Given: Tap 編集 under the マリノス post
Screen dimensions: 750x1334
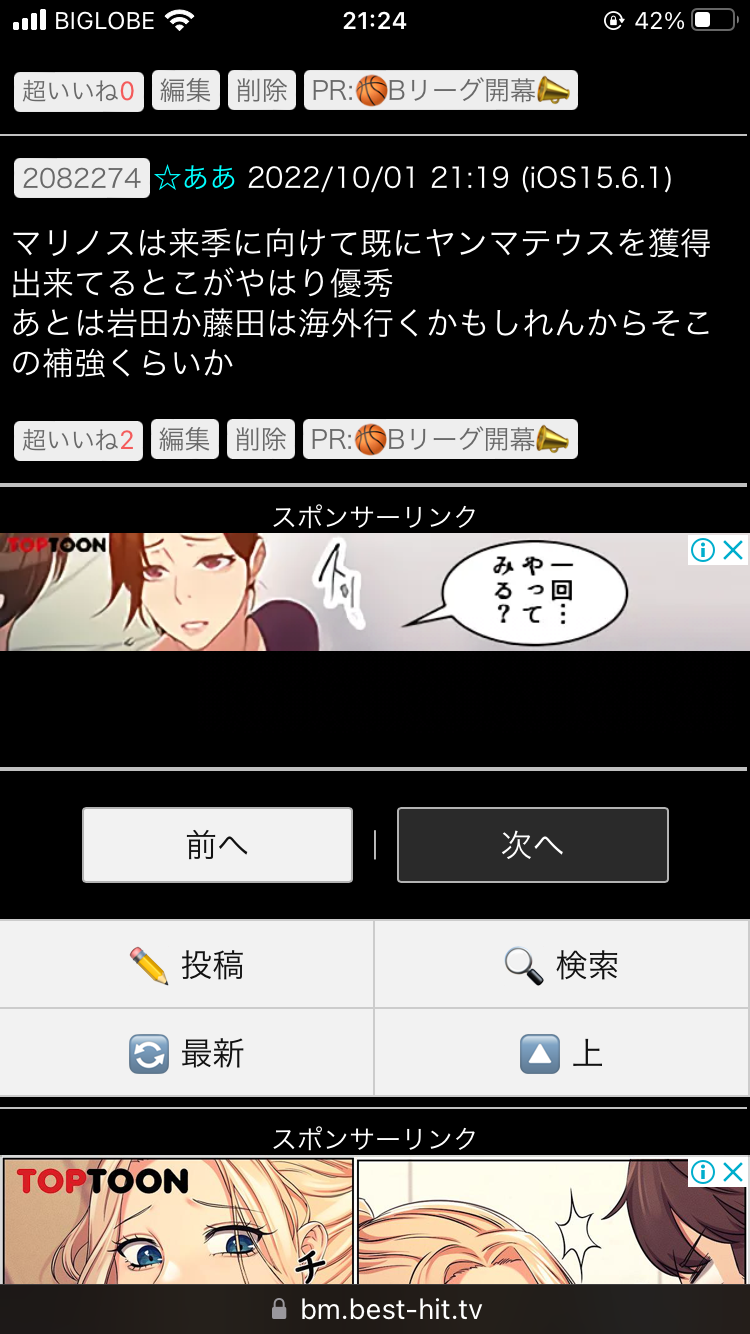Looking at the screenshot, I should pos(184,439).
